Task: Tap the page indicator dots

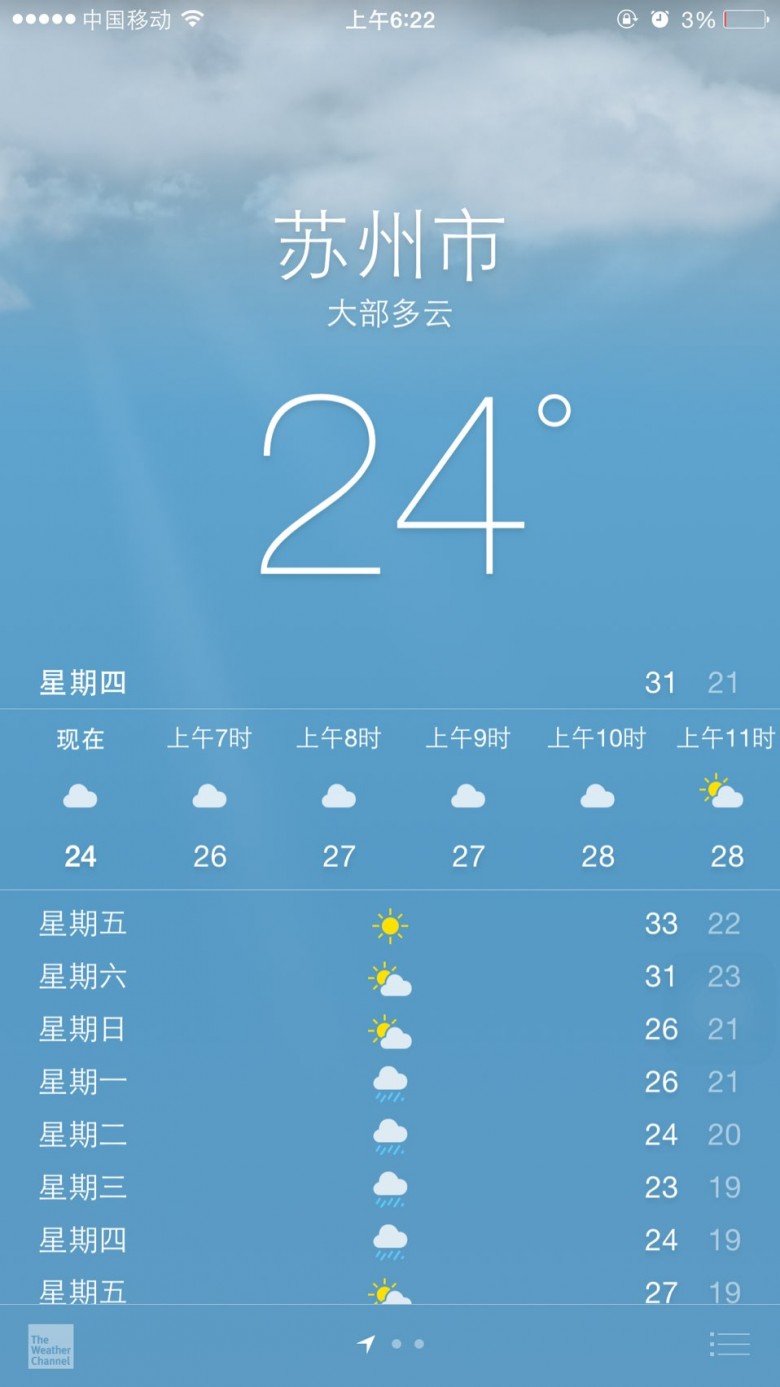Action: 407,1344
